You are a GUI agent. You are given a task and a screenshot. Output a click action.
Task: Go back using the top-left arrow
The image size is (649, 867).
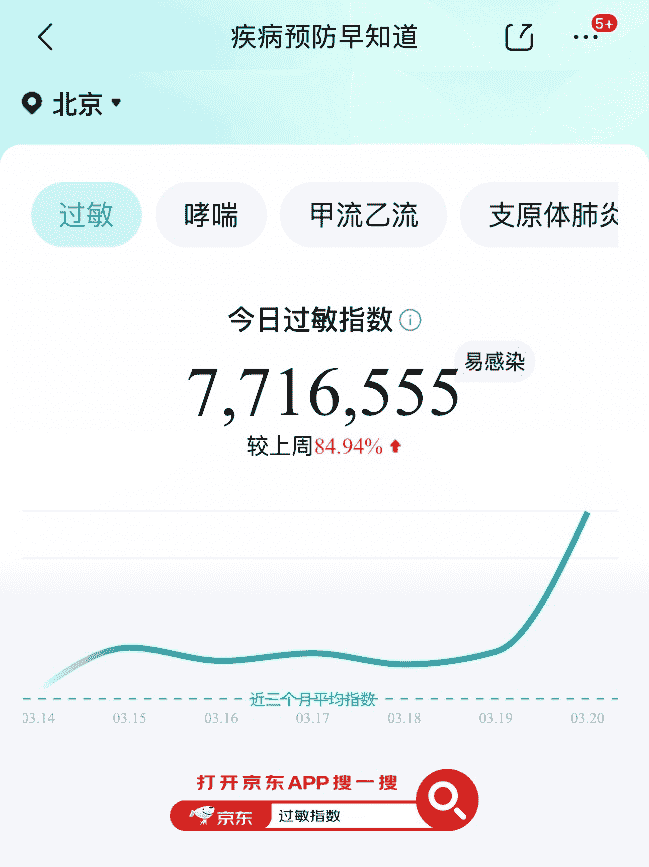(45, 38)
